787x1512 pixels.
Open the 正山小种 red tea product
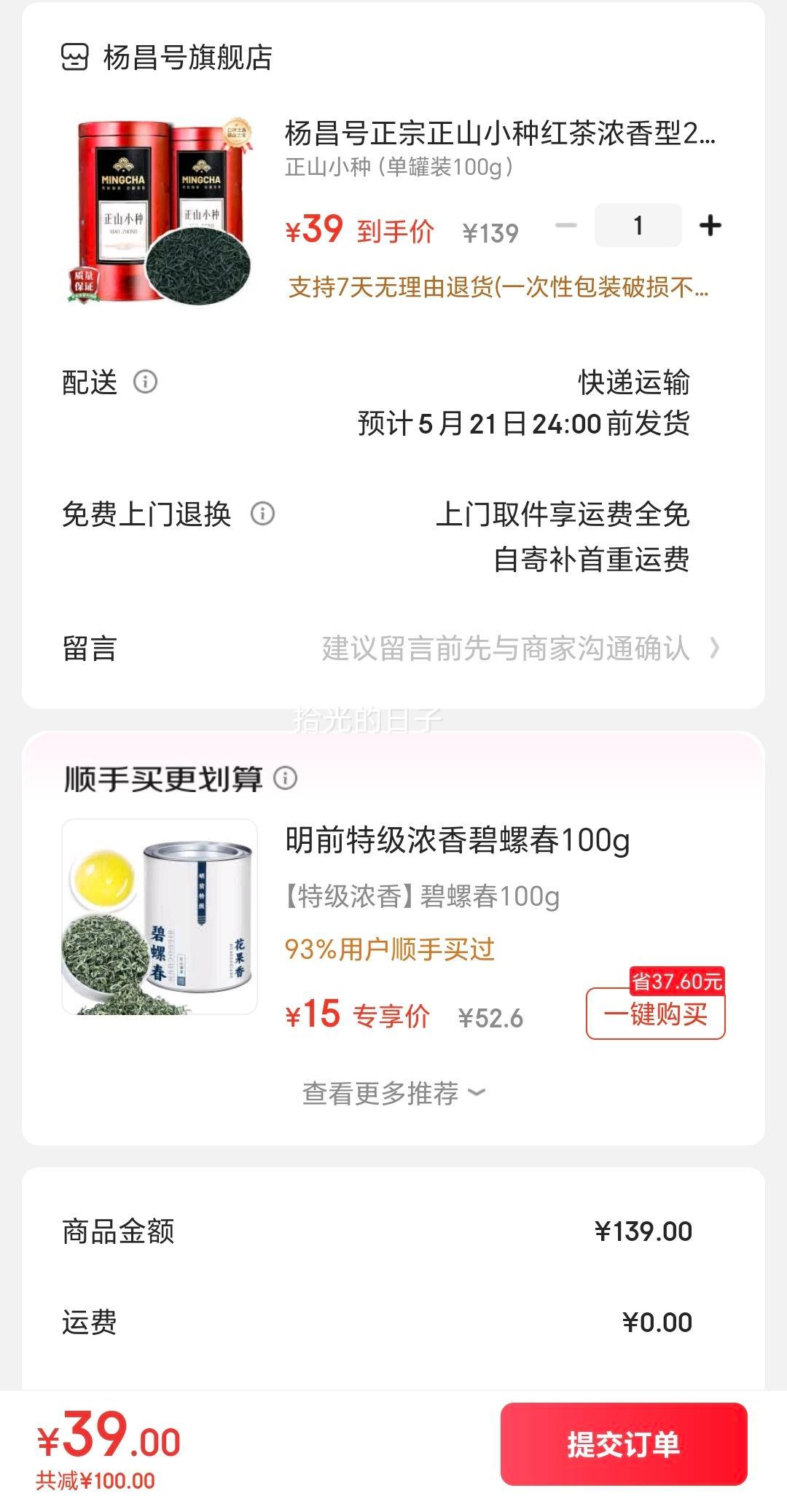[500, 133]
